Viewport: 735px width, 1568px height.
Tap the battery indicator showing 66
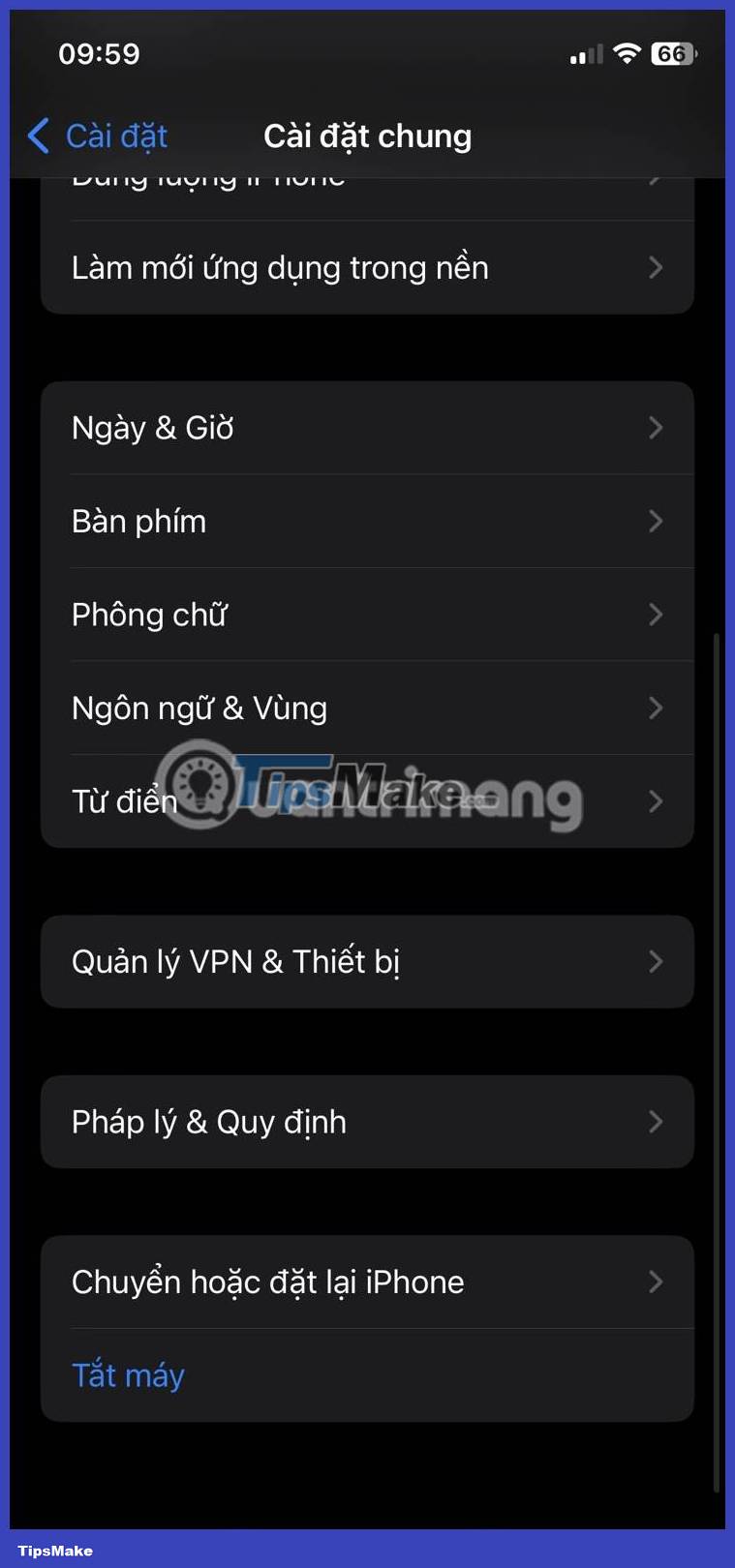[x=672, y=54]
